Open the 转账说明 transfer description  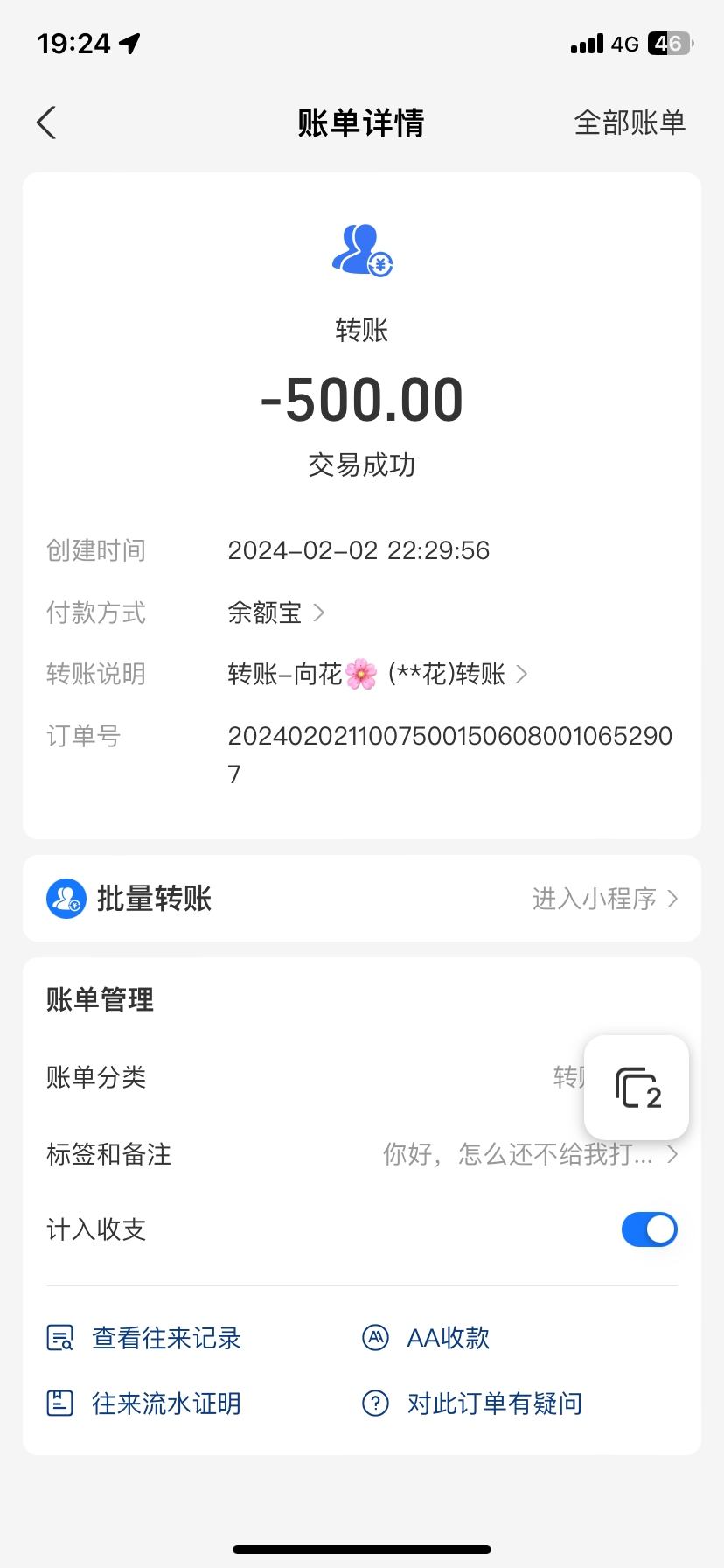(376, 674)
